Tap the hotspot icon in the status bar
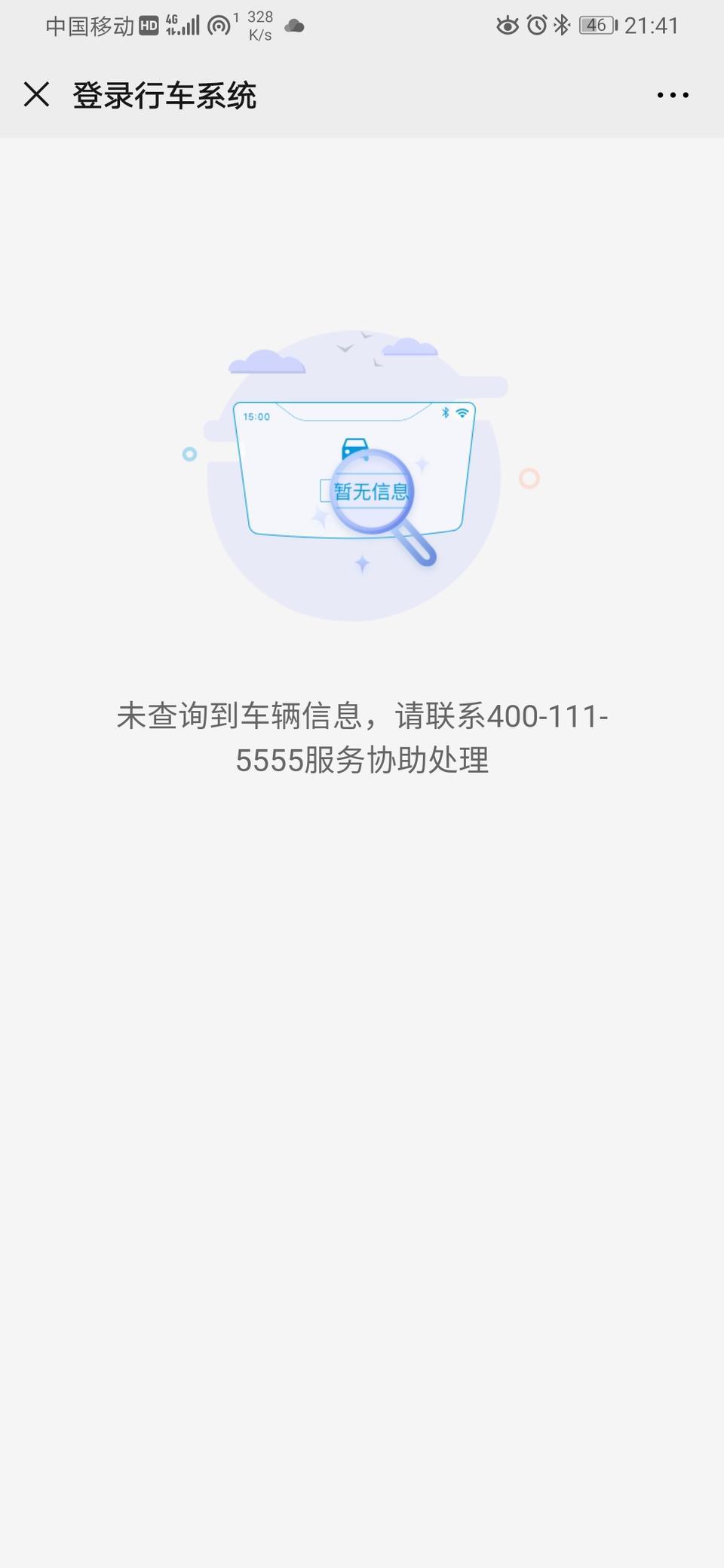Image resolution: width=724 pixels, height=1568 pixels. [218, 24]
